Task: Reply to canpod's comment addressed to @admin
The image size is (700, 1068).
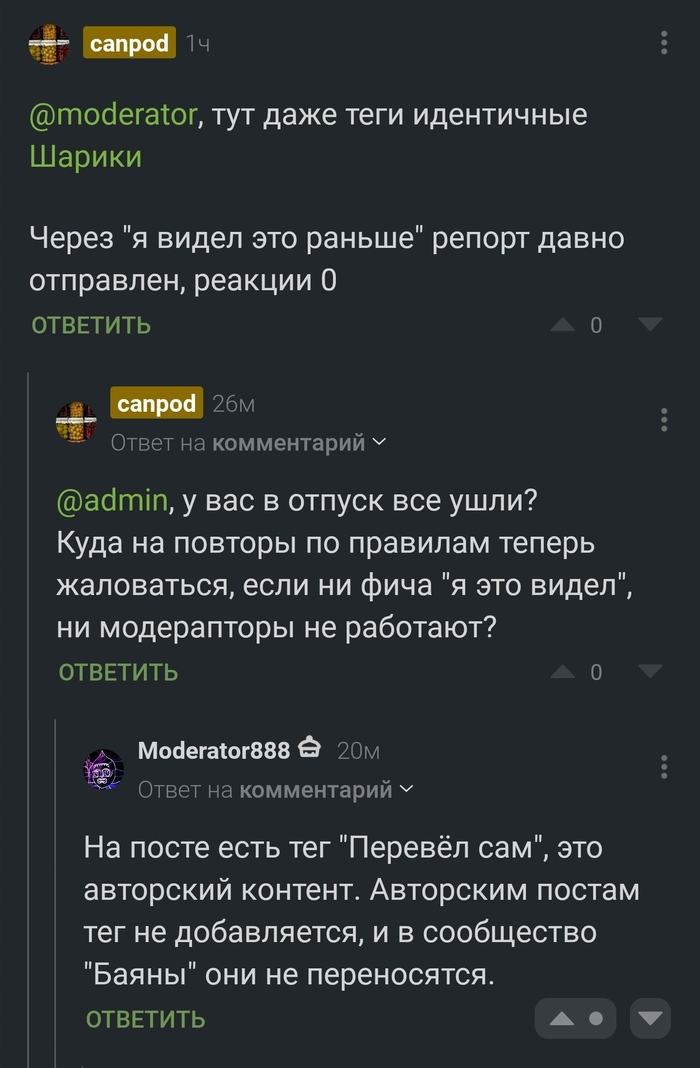Action: pyautogui.click(x=118, y=672)
